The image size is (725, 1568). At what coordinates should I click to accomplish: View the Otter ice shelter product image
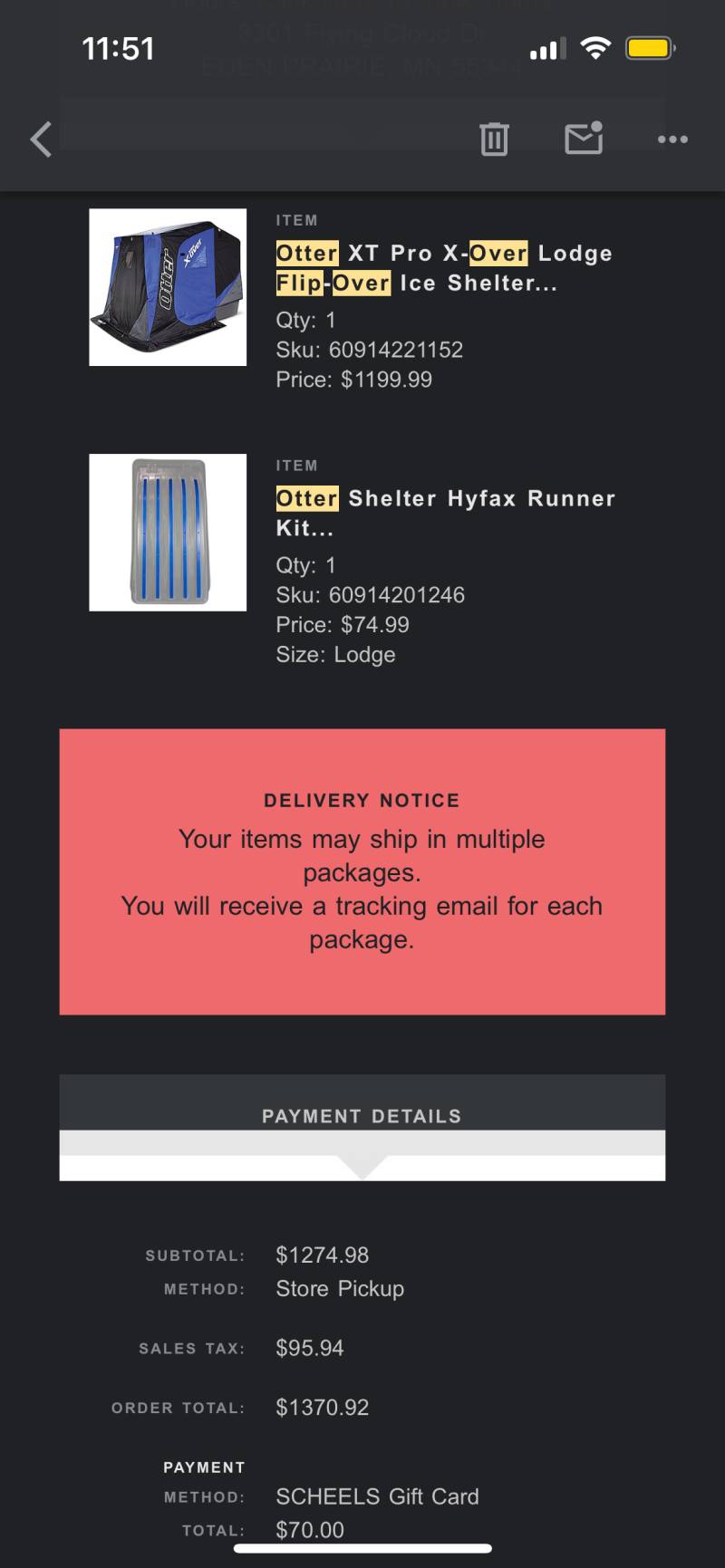pos(168,287)
